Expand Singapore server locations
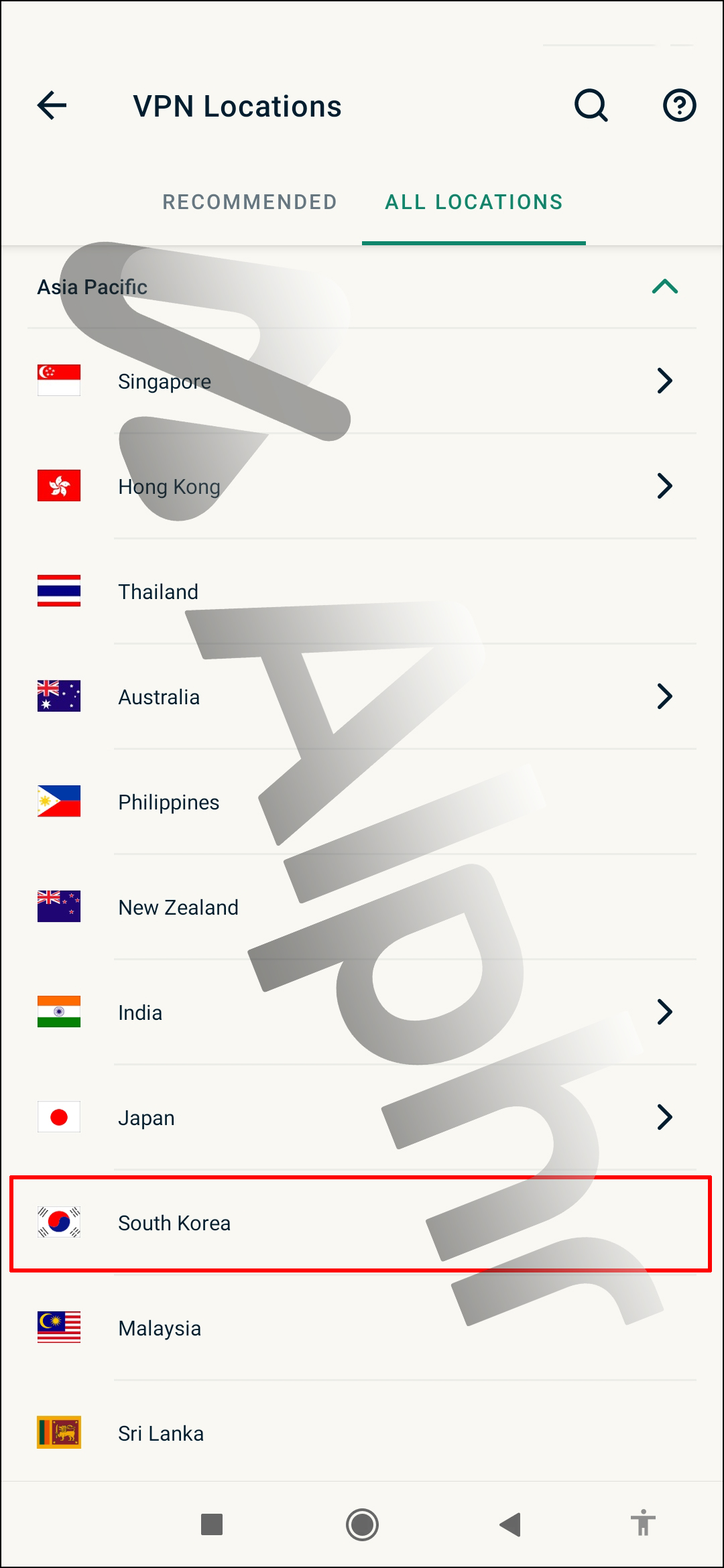724x1568 pixels. click(664, 381)
